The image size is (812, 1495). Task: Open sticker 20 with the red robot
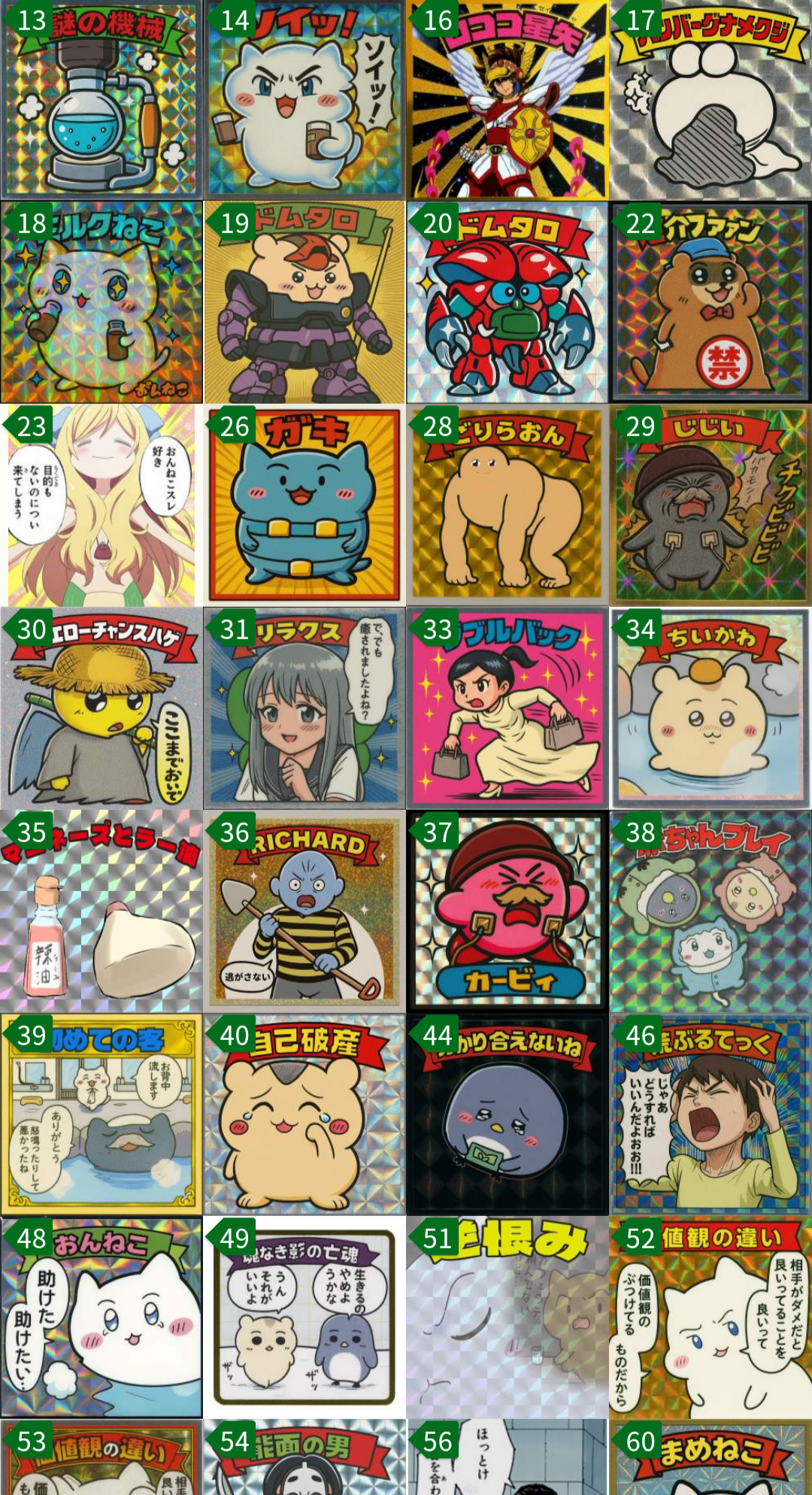point(507,302)
